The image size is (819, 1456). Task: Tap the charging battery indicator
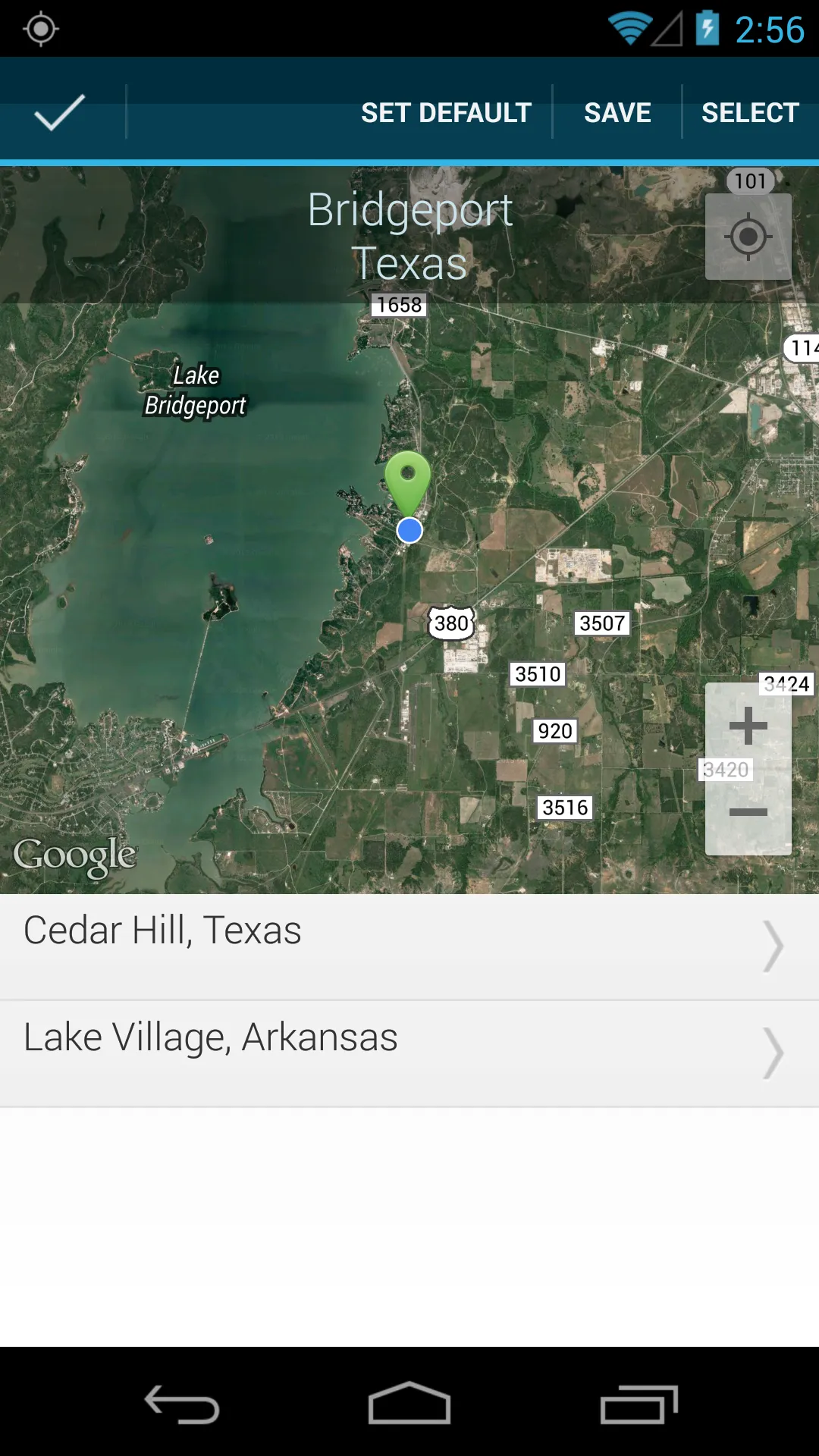coord(706,29)
